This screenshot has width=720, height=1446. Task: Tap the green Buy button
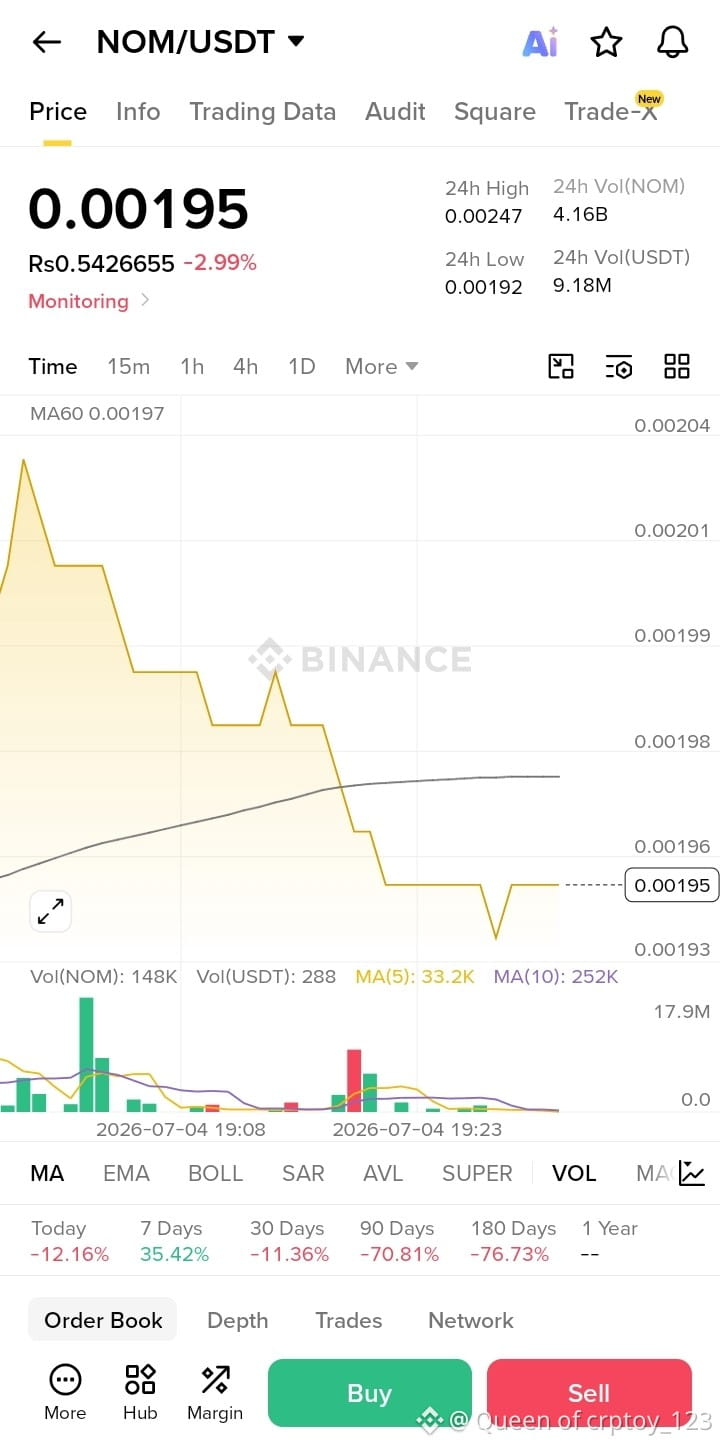[x=369, y=1393]
